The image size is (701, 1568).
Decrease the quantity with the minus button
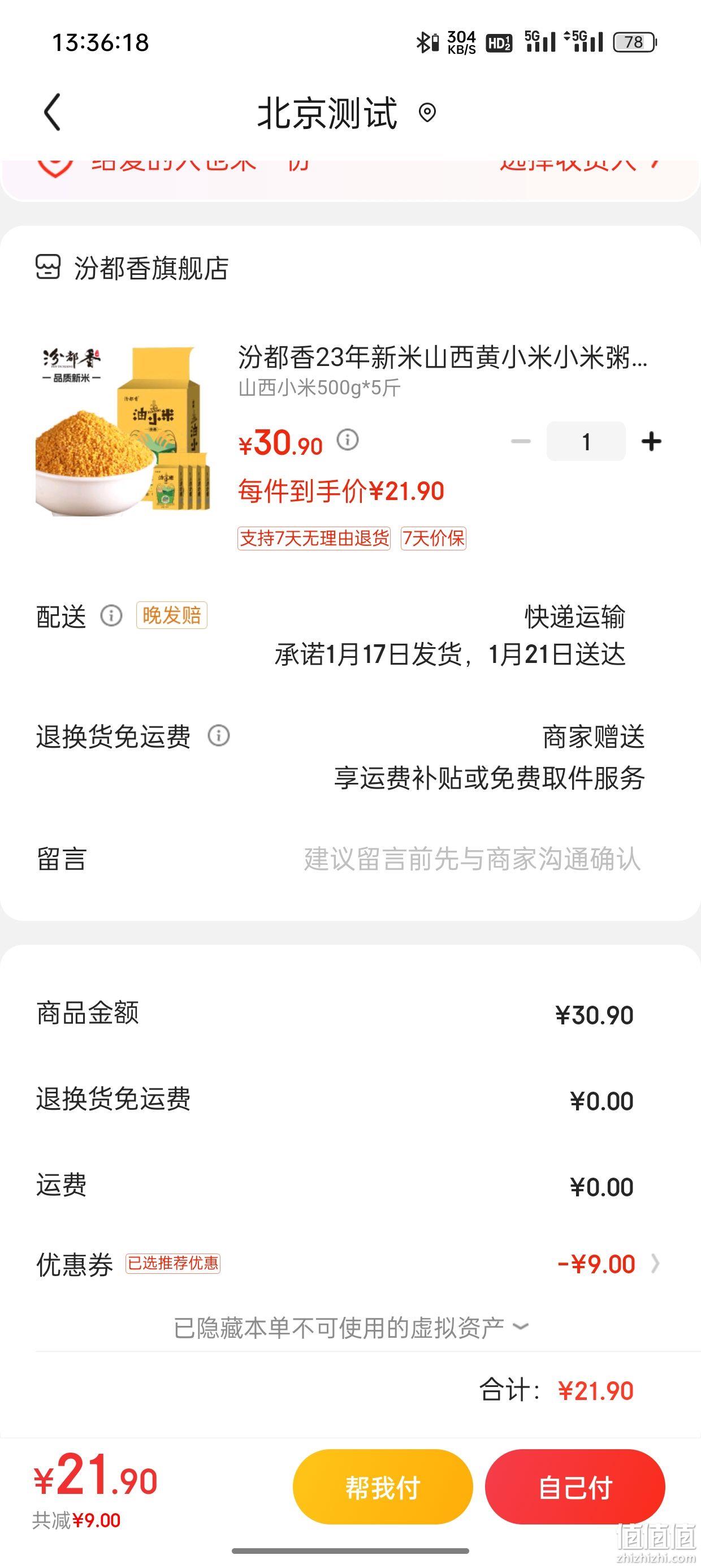521,441
